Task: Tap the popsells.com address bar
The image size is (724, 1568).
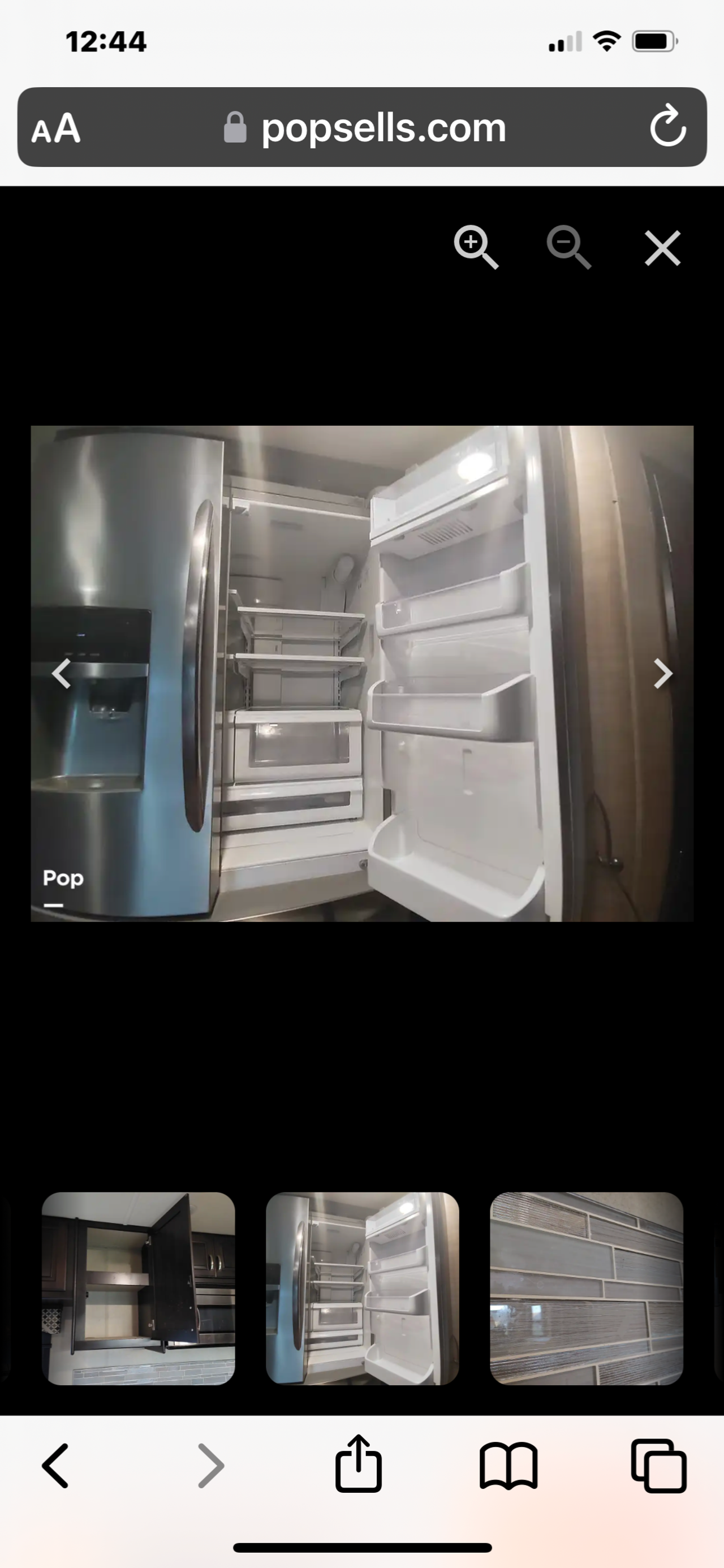Action: pyautogui.click(x=365, y=128)
